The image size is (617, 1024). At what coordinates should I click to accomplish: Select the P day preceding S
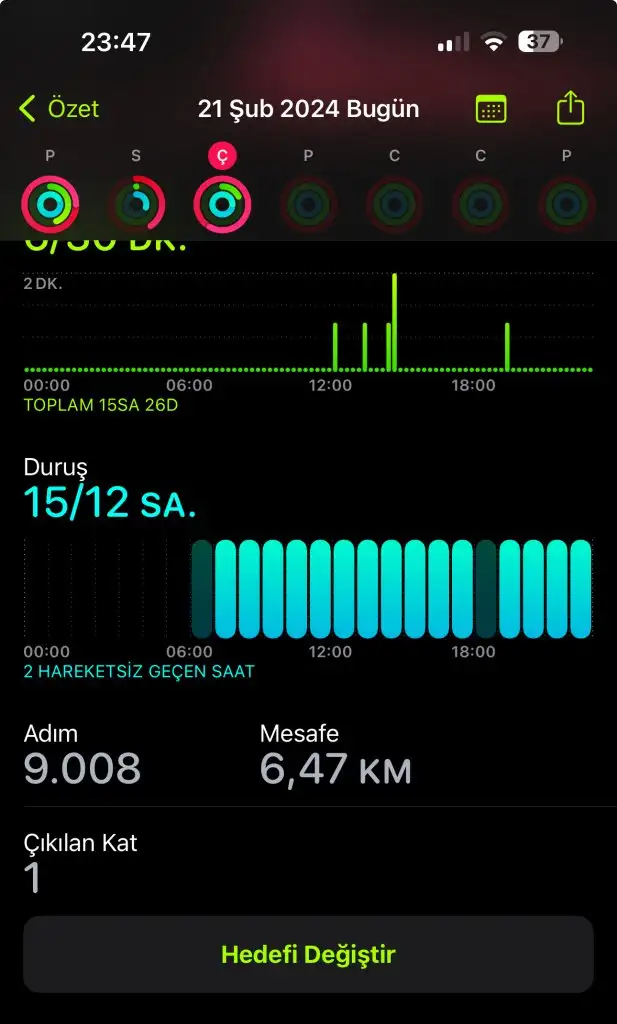(x=50, y=204)
